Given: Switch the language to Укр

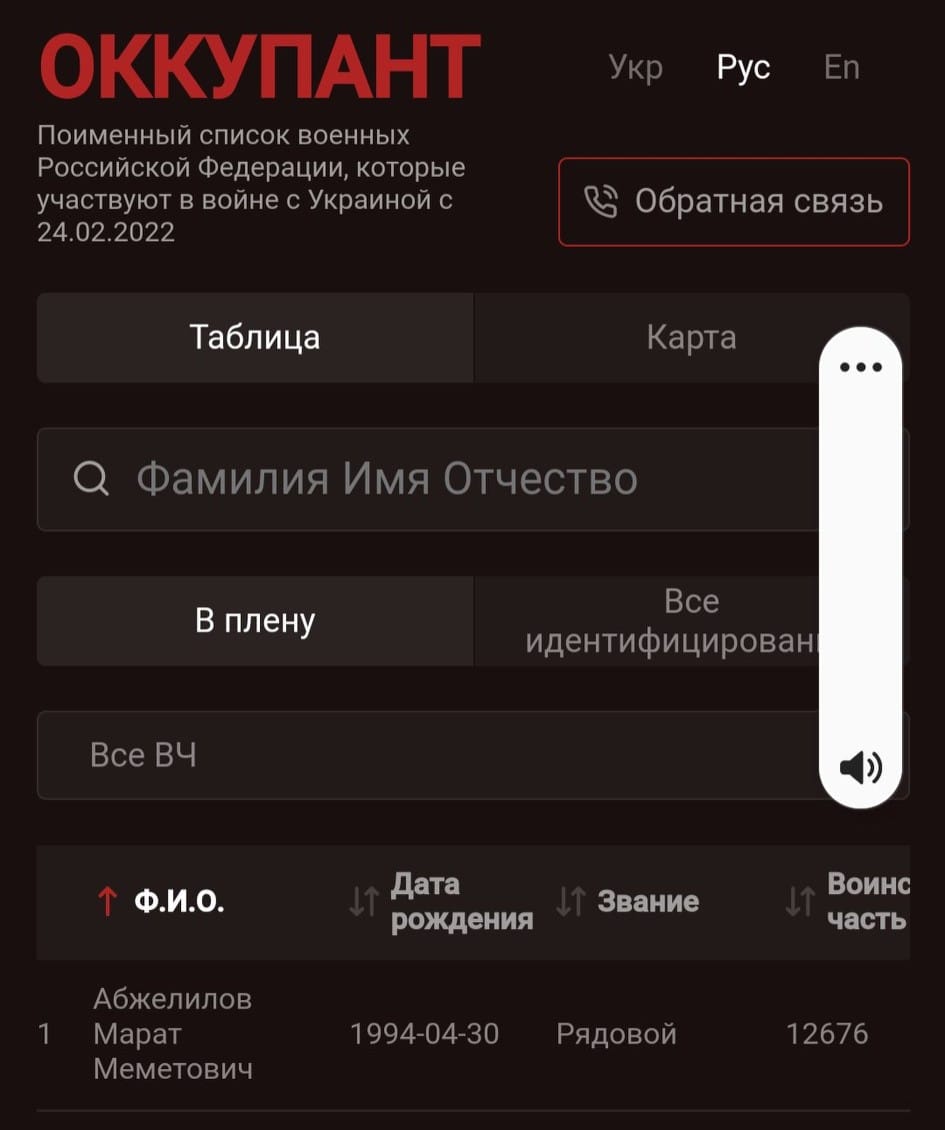Looking at the screenshot, I should pyautogui.click(x=635, y=68).
